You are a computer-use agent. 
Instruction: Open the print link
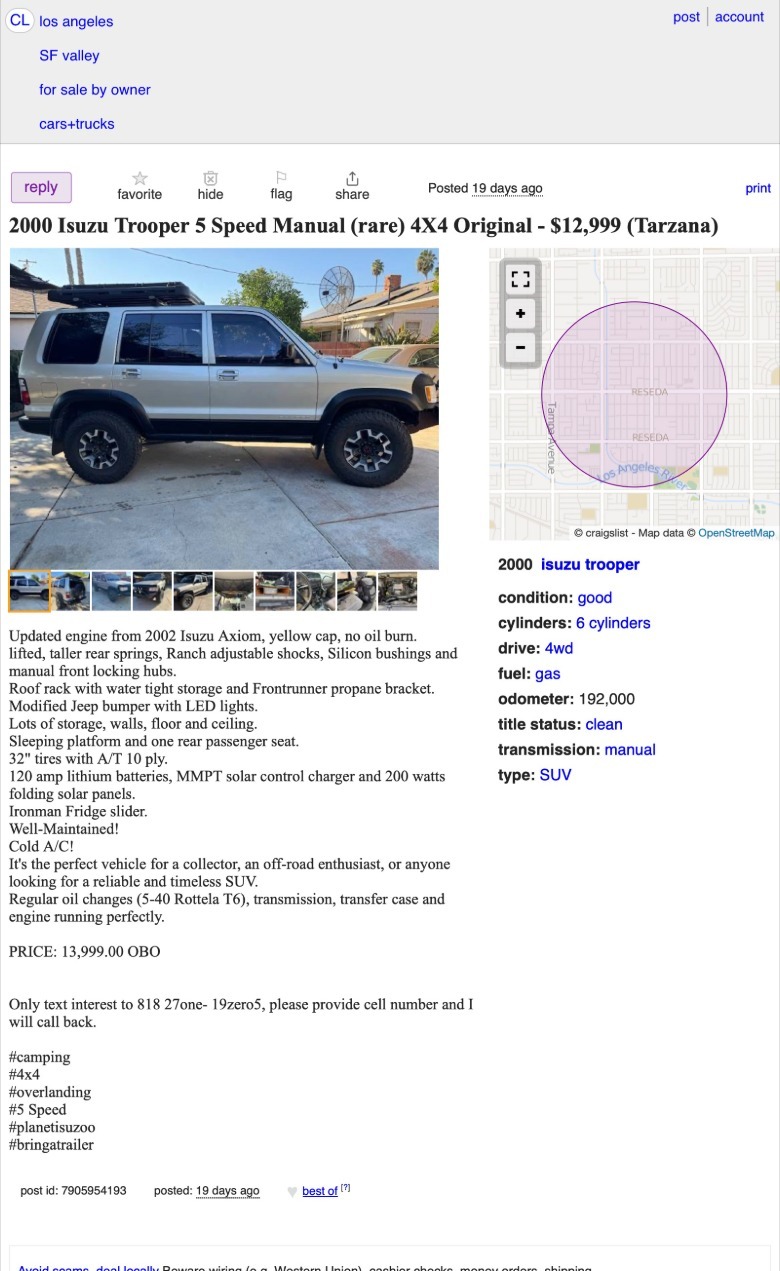(x=758, y=188)
